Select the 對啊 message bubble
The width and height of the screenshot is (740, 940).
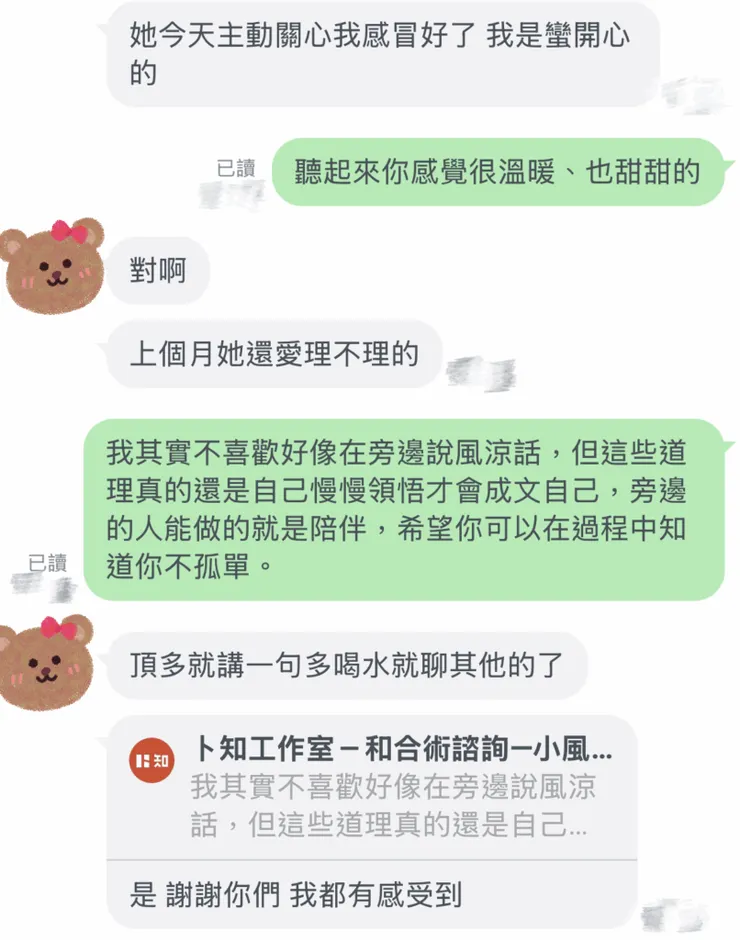(160, 268)
